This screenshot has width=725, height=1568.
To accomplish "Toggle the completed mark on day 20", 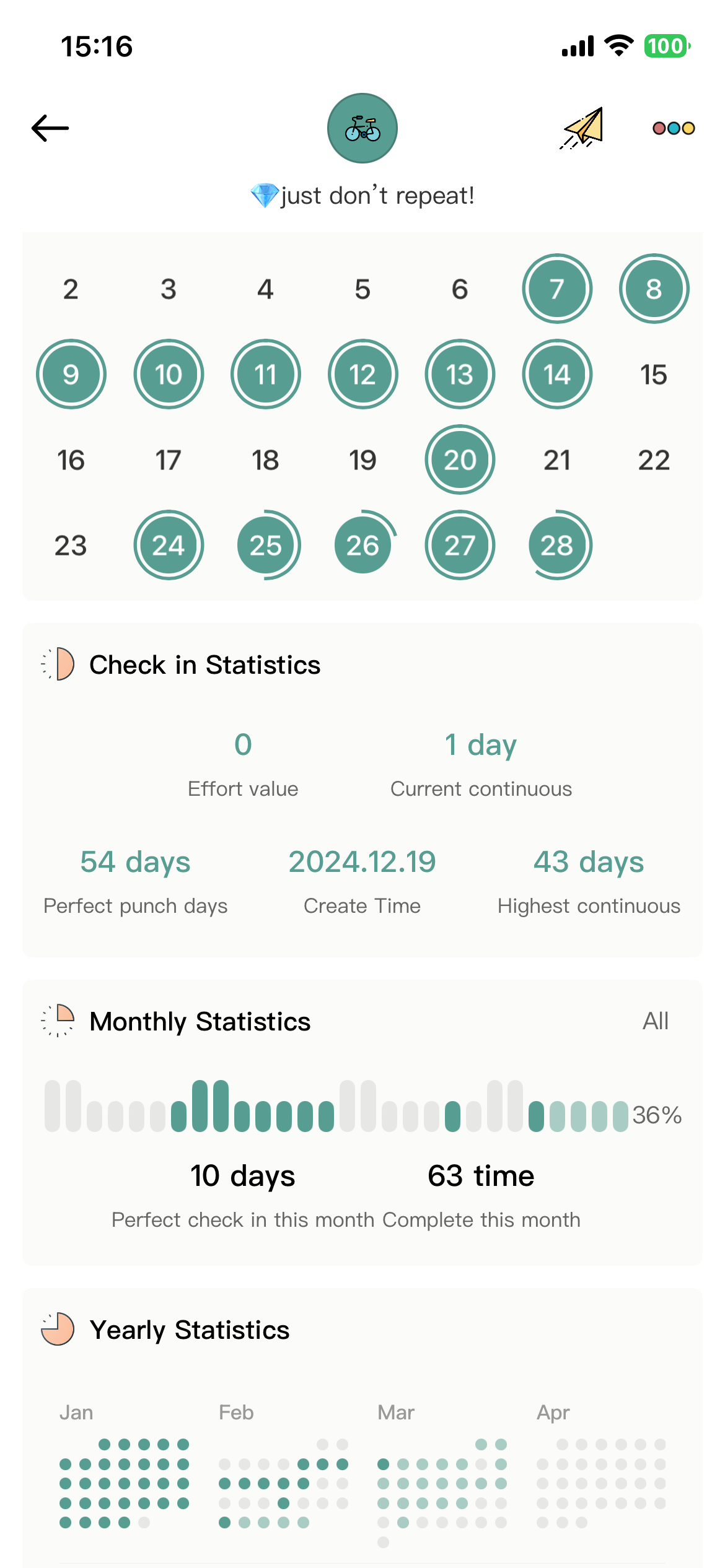I will point(459,460).
